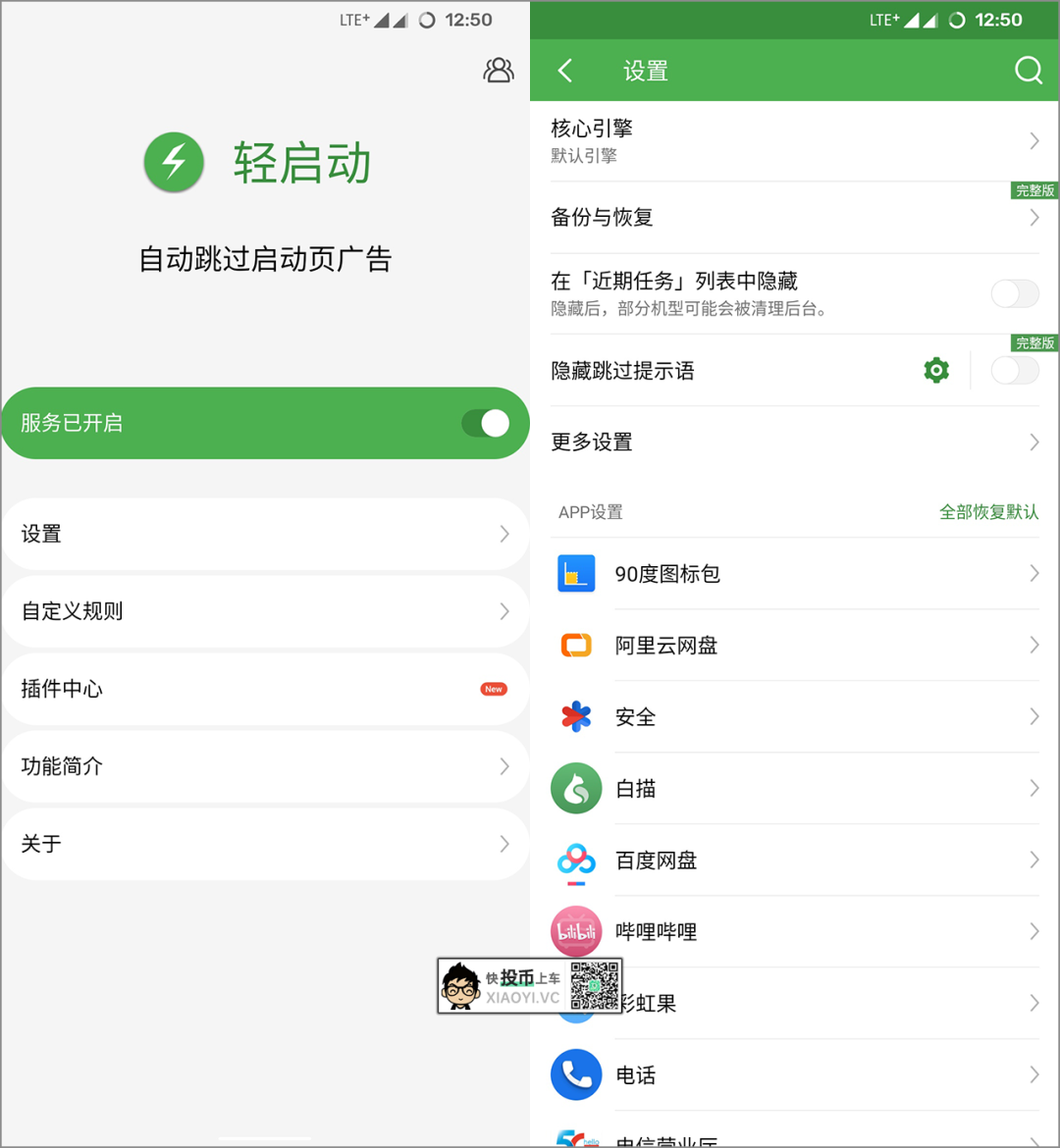This screenshot has height=1148, width=1060.
Task: Open app settings for 90度图标包
Action: coord(793,573)
